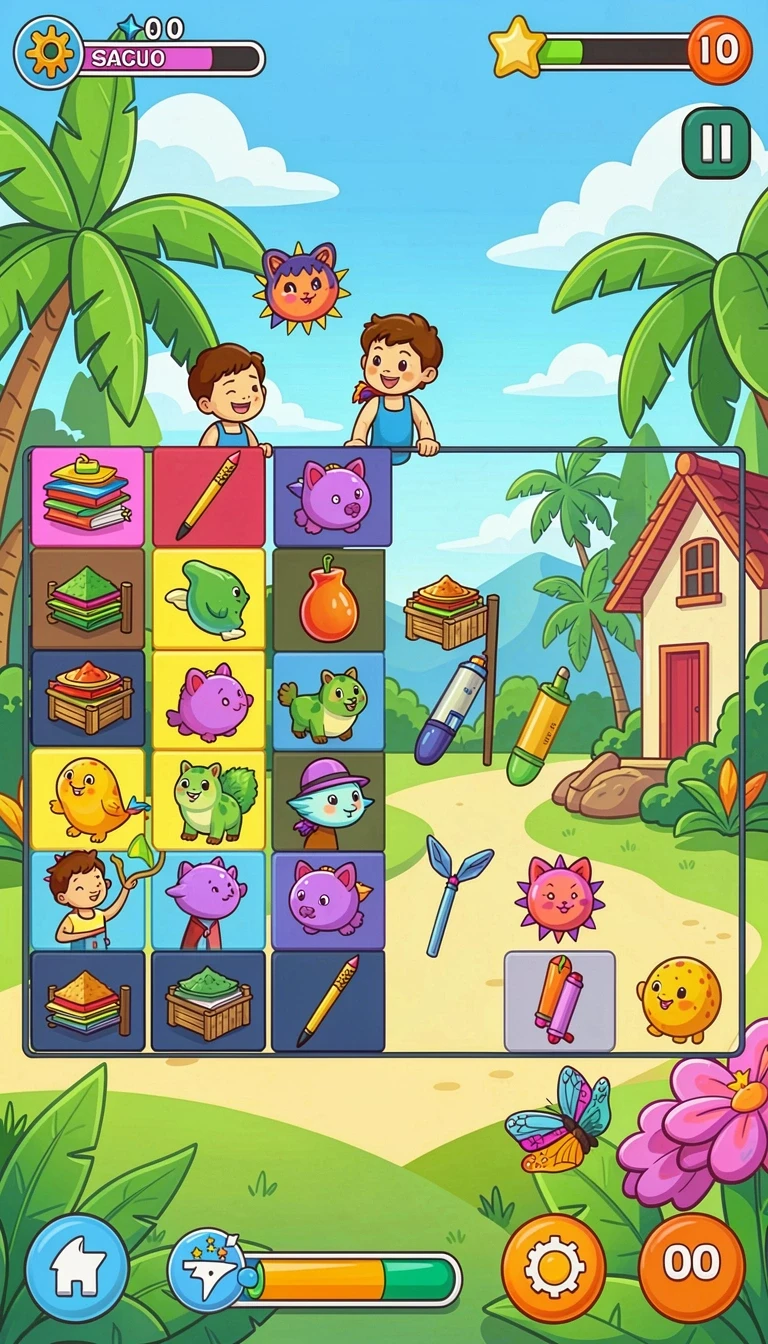Viewport: 768px width, 1344px height.
Task: Tap the gray tile with crayons
Action: pyautogui.click(x=560, y=1001)
